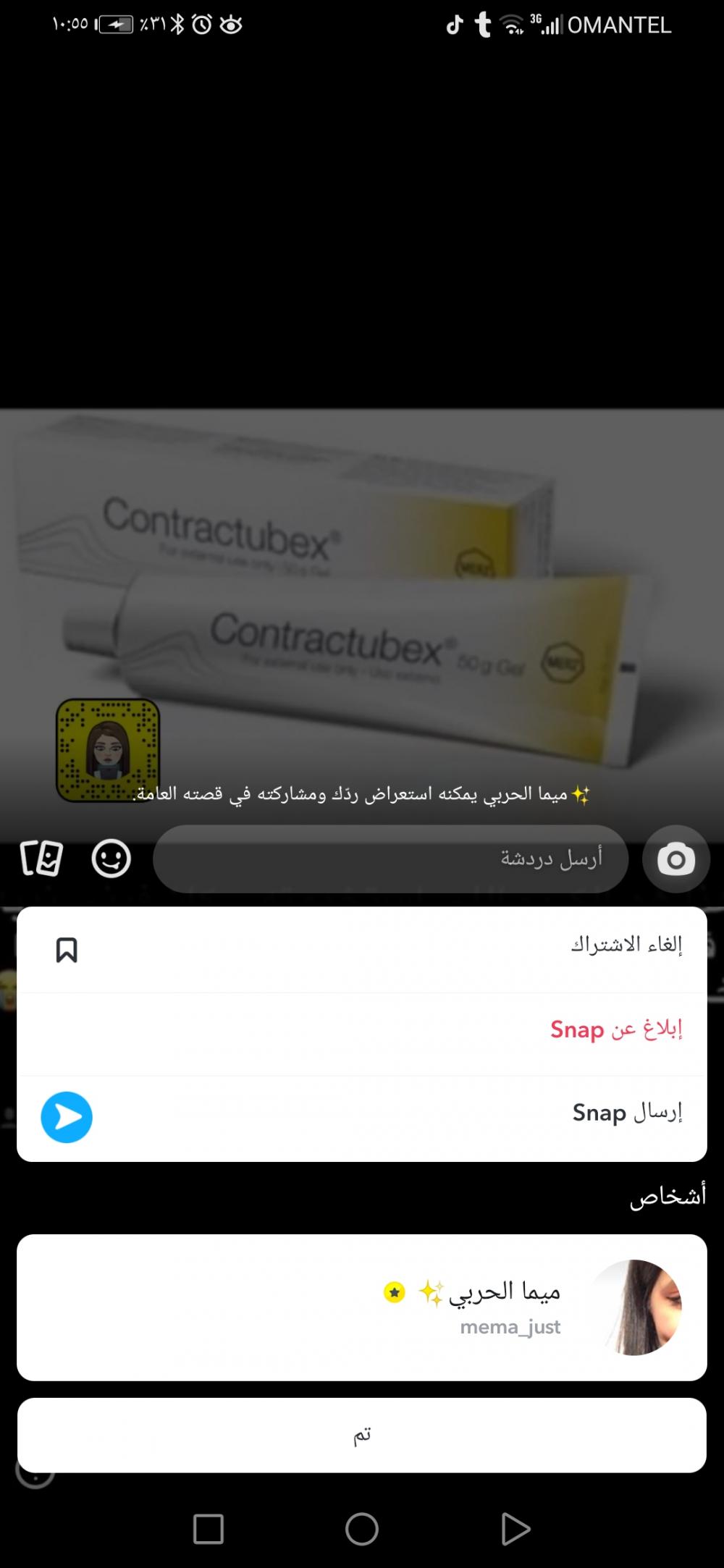This screenshot has width=724, height=1568.
Task: Tap the تم done button
Action: [362, 1435]
